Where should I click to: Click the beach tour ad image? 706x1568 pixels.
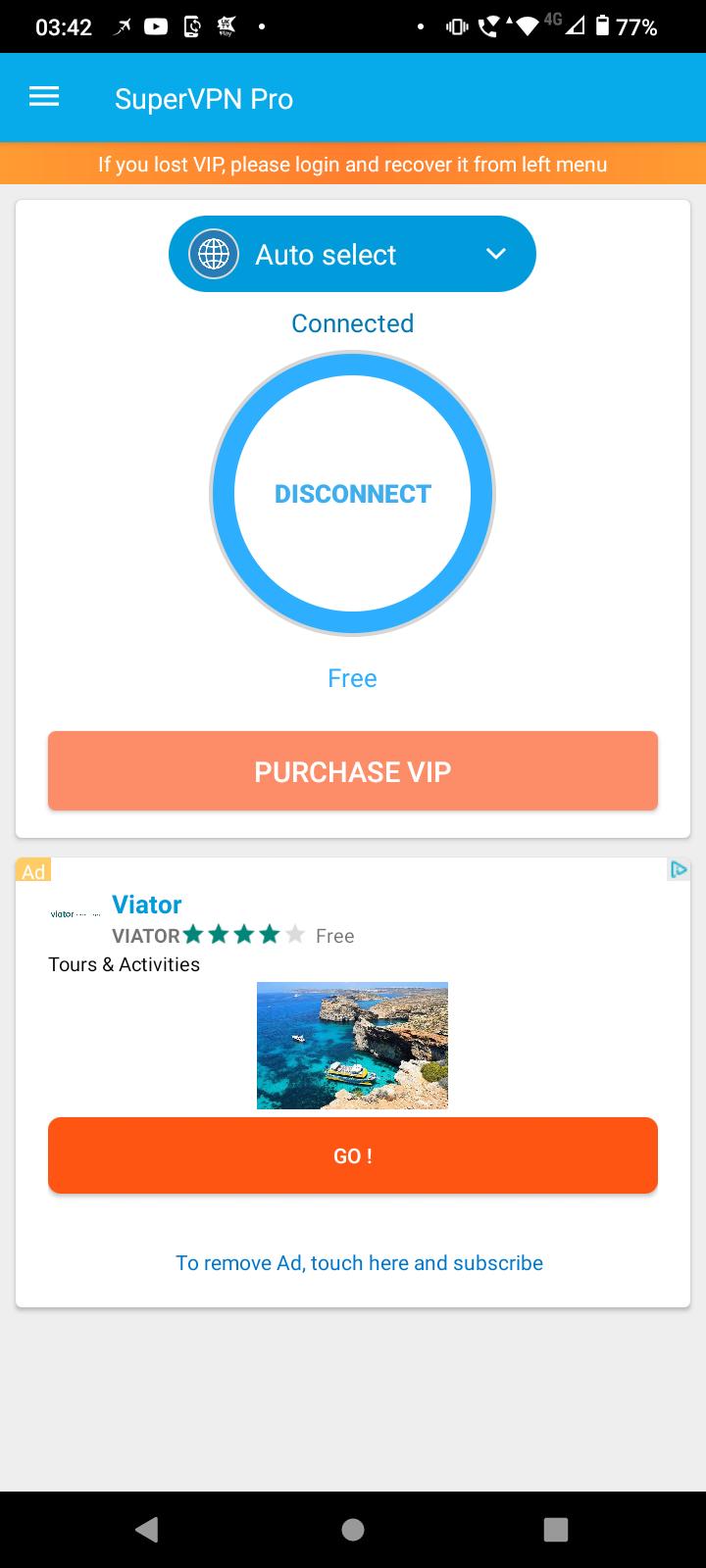pos(352,1045)
